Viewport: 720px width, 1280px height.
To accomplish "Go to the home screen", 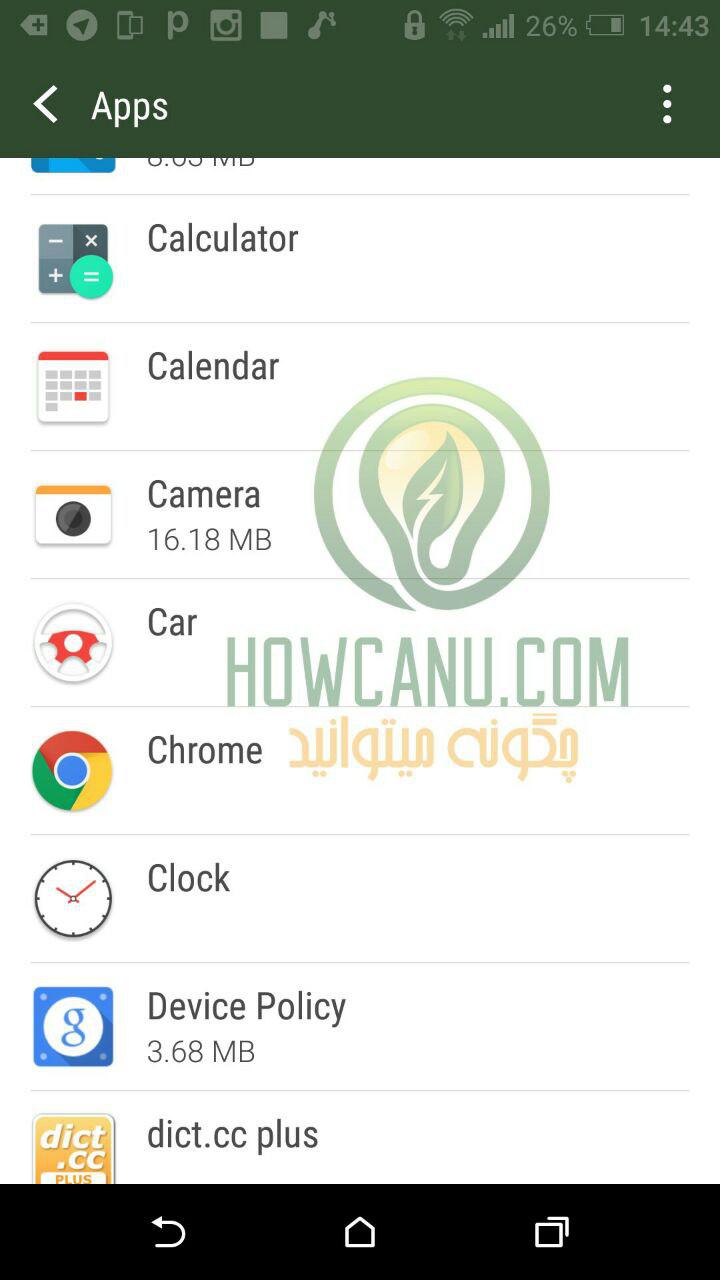I will point(360,1232).
